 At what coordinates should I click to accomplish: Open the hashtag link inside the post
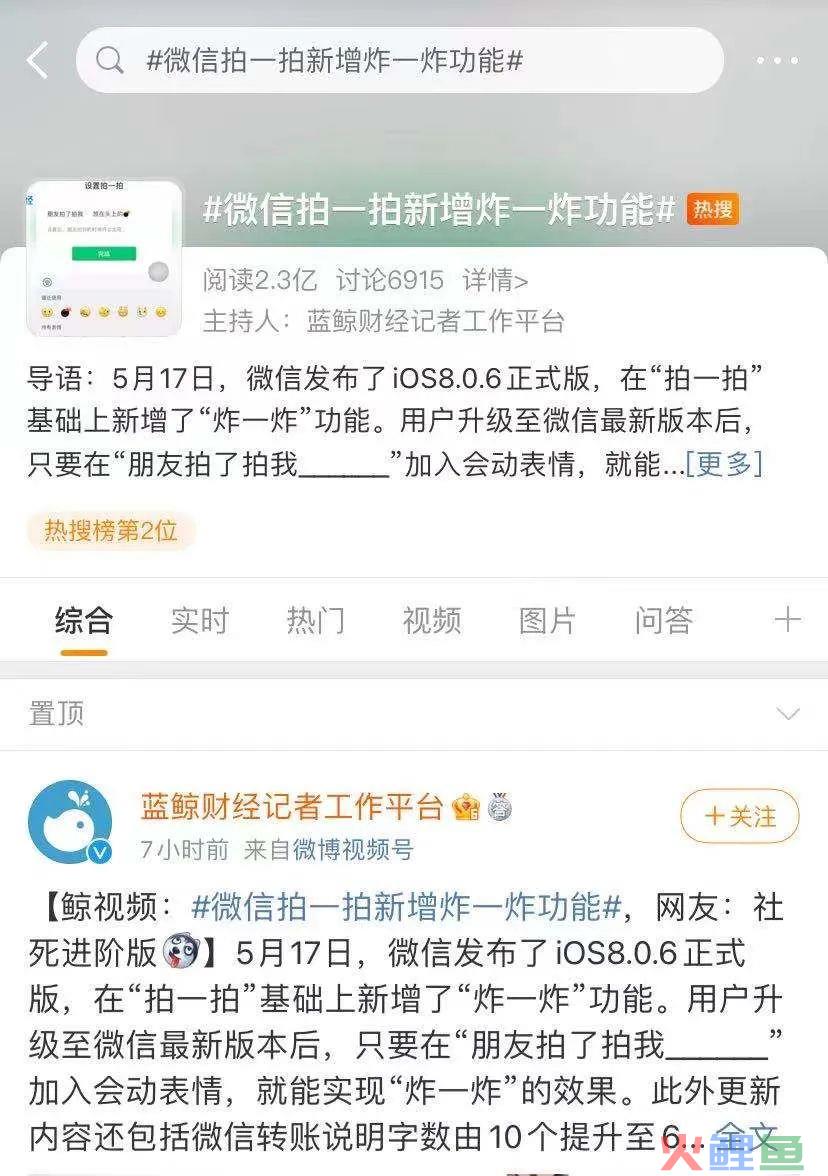click(x=406, y=907)
